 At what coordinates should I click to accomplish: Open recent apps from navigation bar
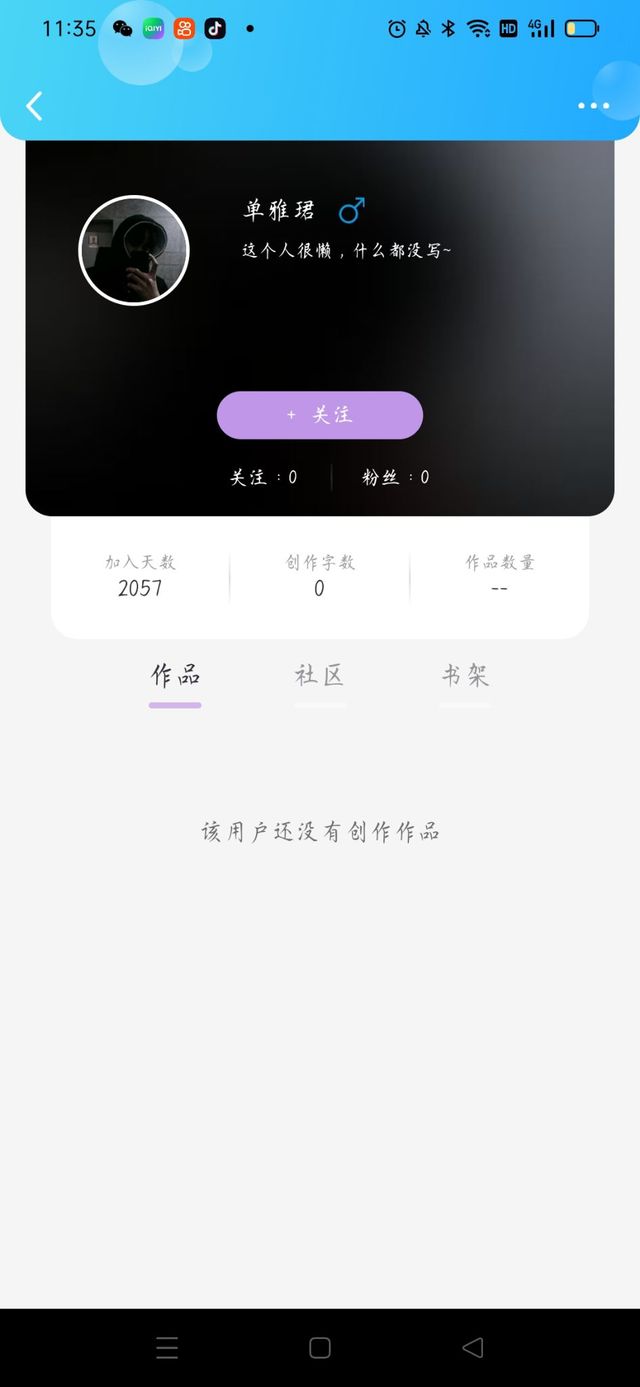pos(167,1347)
